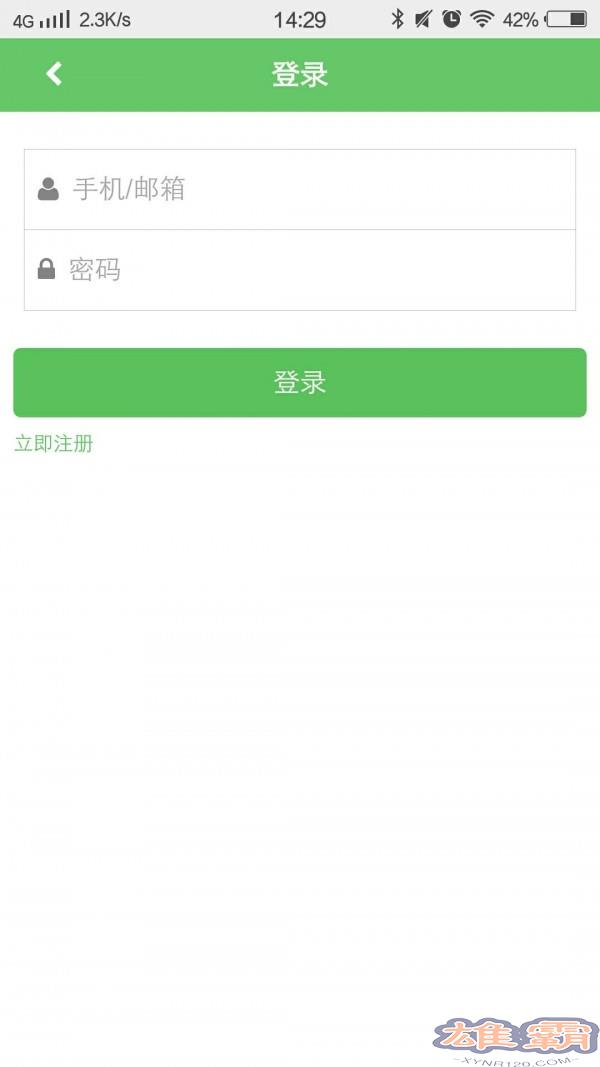Open the 立即注册 register link
This screenshot has width=600, height=1067.
(54, 444)
